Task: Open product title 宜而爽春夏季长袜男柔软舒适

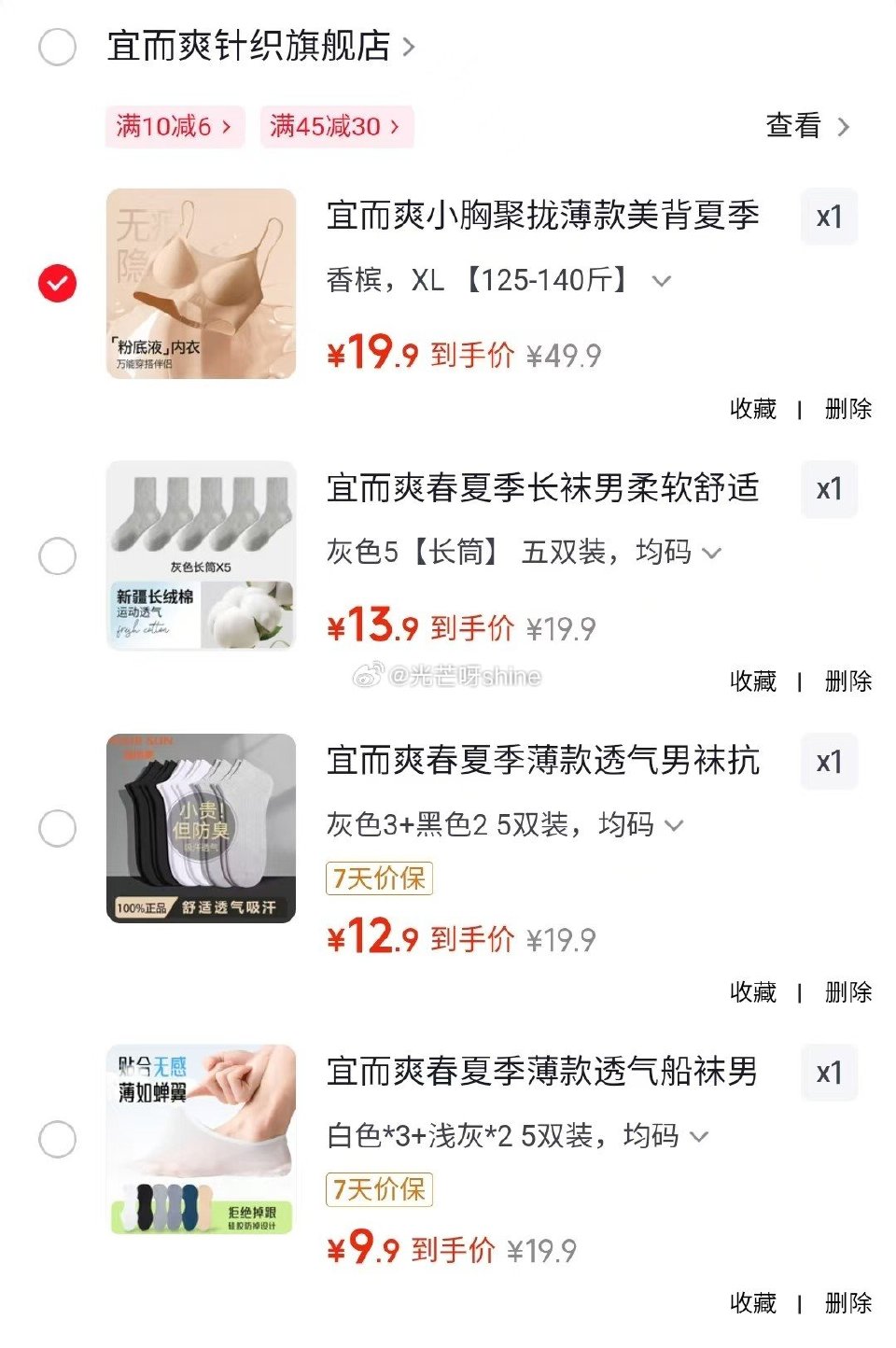Action: pos(544,489)
